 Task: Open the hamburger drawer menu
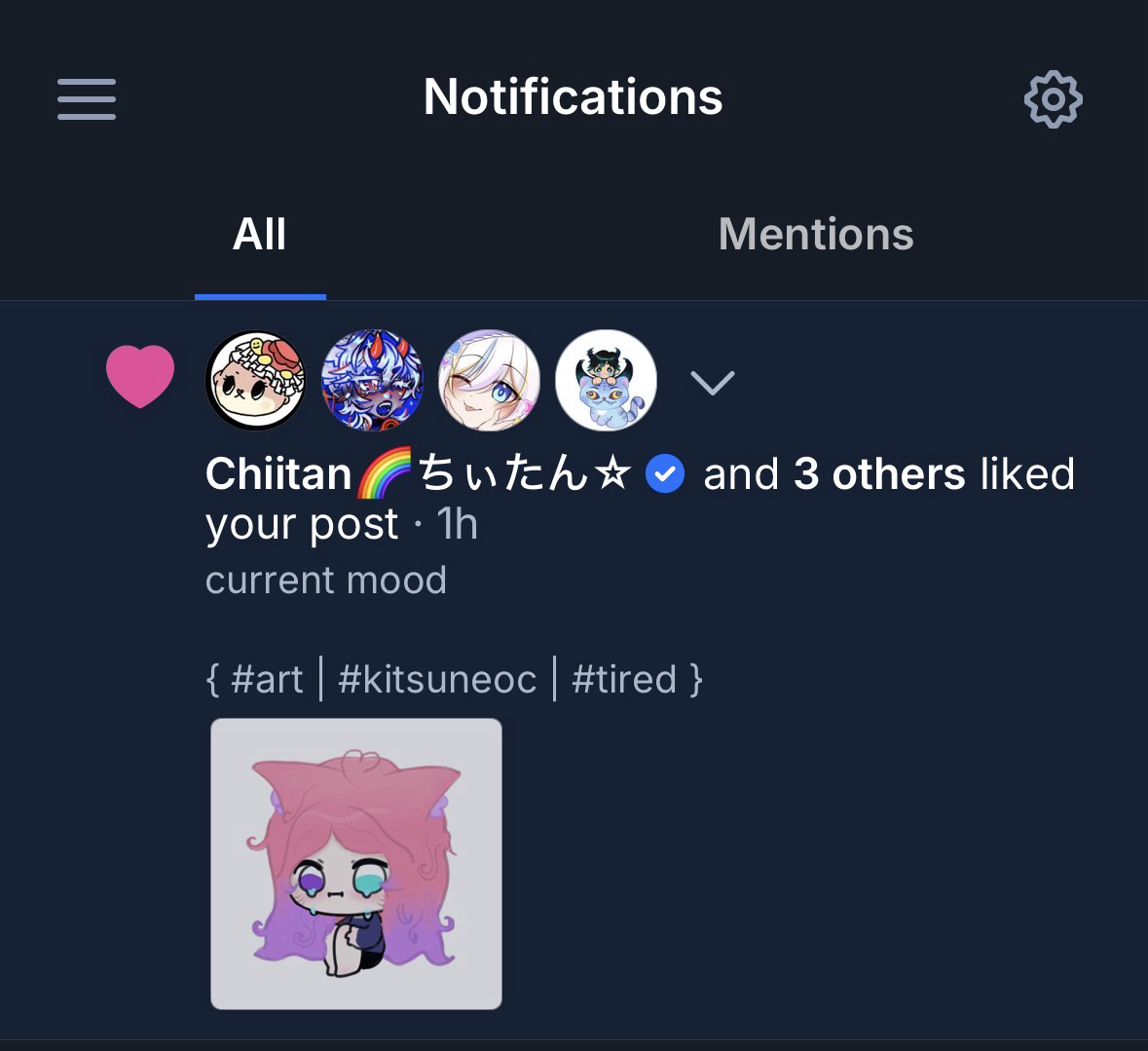(87, 99)
